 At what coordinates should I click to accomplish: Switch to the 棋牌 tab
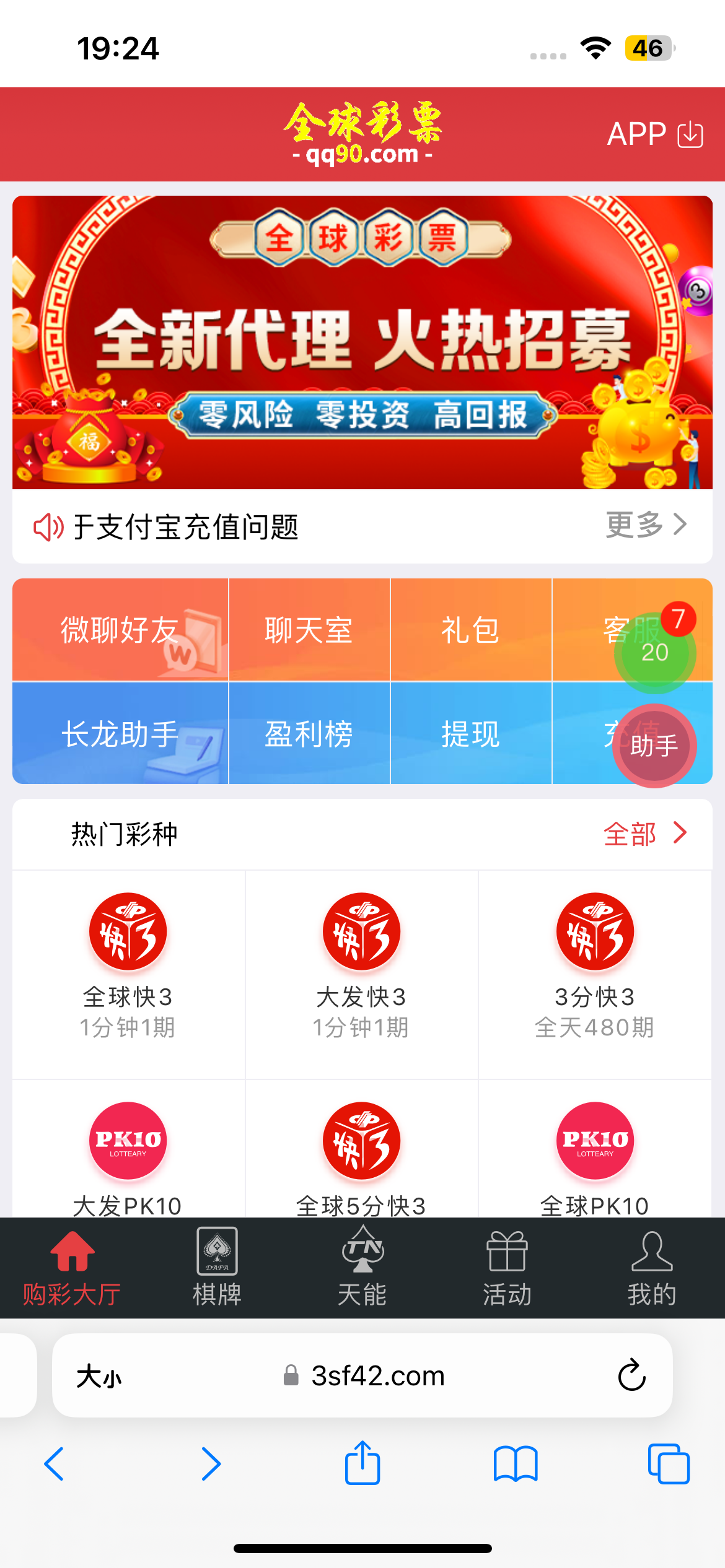[217, 1266]
